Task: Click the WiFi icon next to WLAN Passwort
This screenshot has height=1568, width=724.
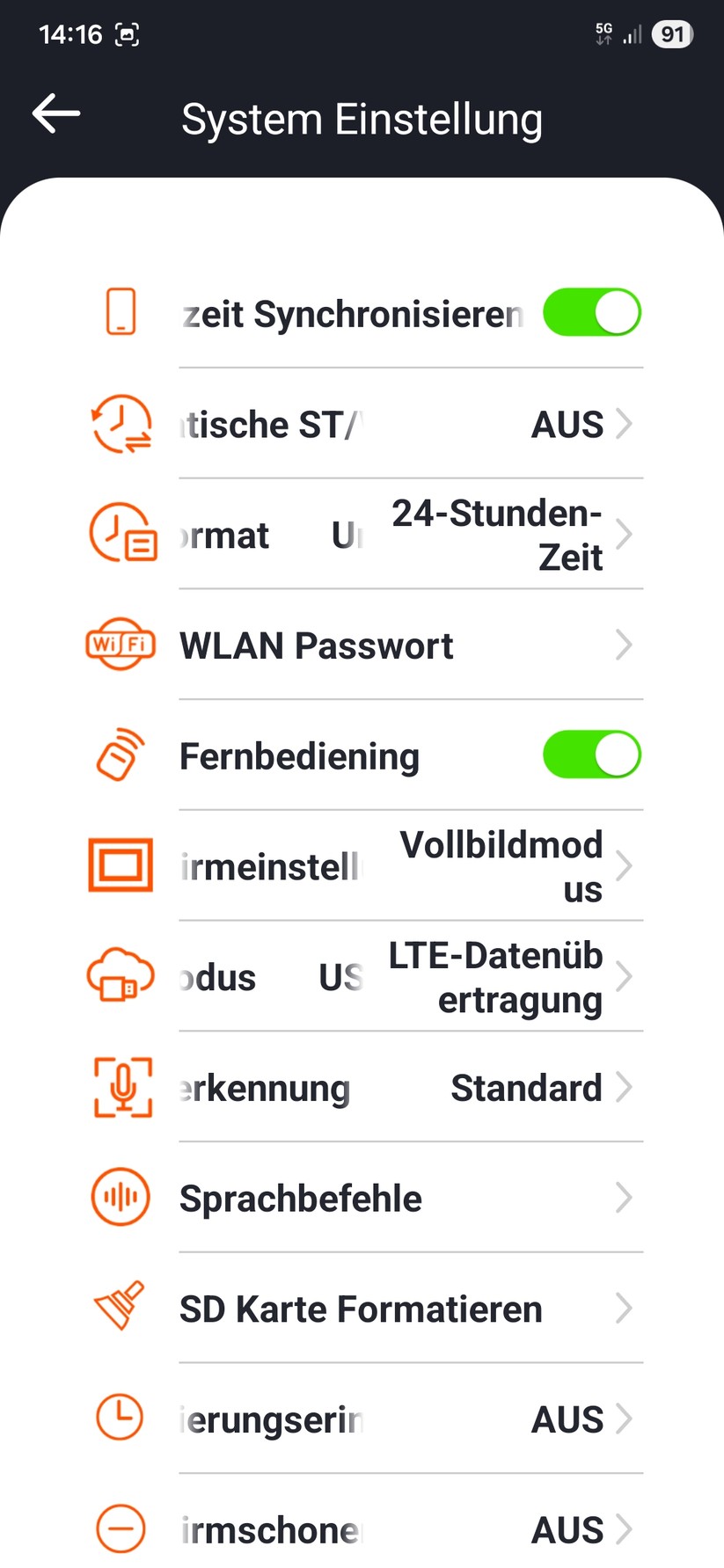Action: point(121,645)
